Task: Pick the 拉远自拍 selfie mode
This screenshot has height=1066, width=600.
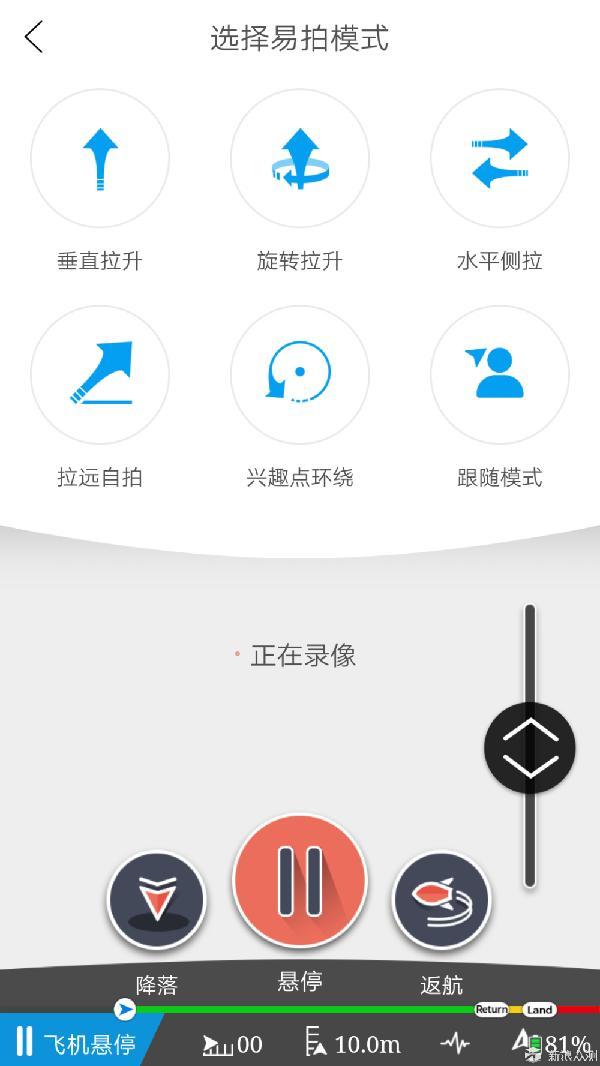Action: [x=100, y=374]
